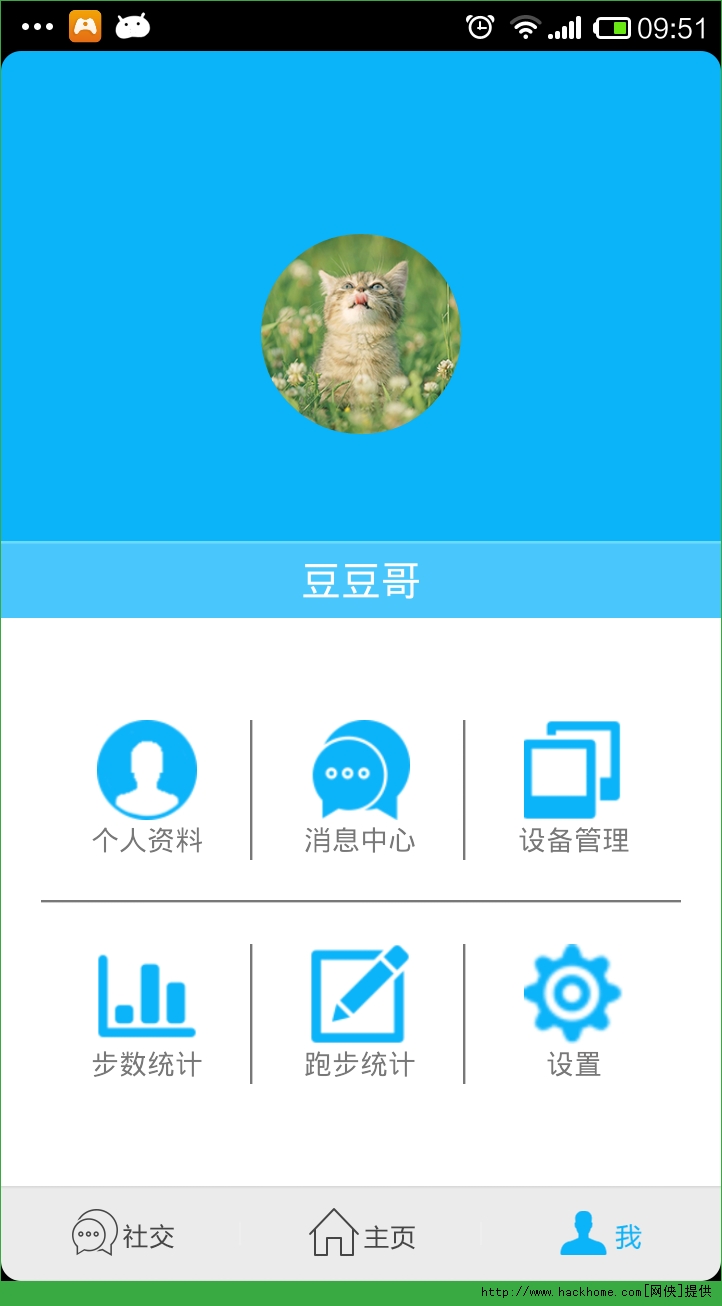Tap the cat profile avatar
Viewport: 722px width, 1306px height.
361,334
